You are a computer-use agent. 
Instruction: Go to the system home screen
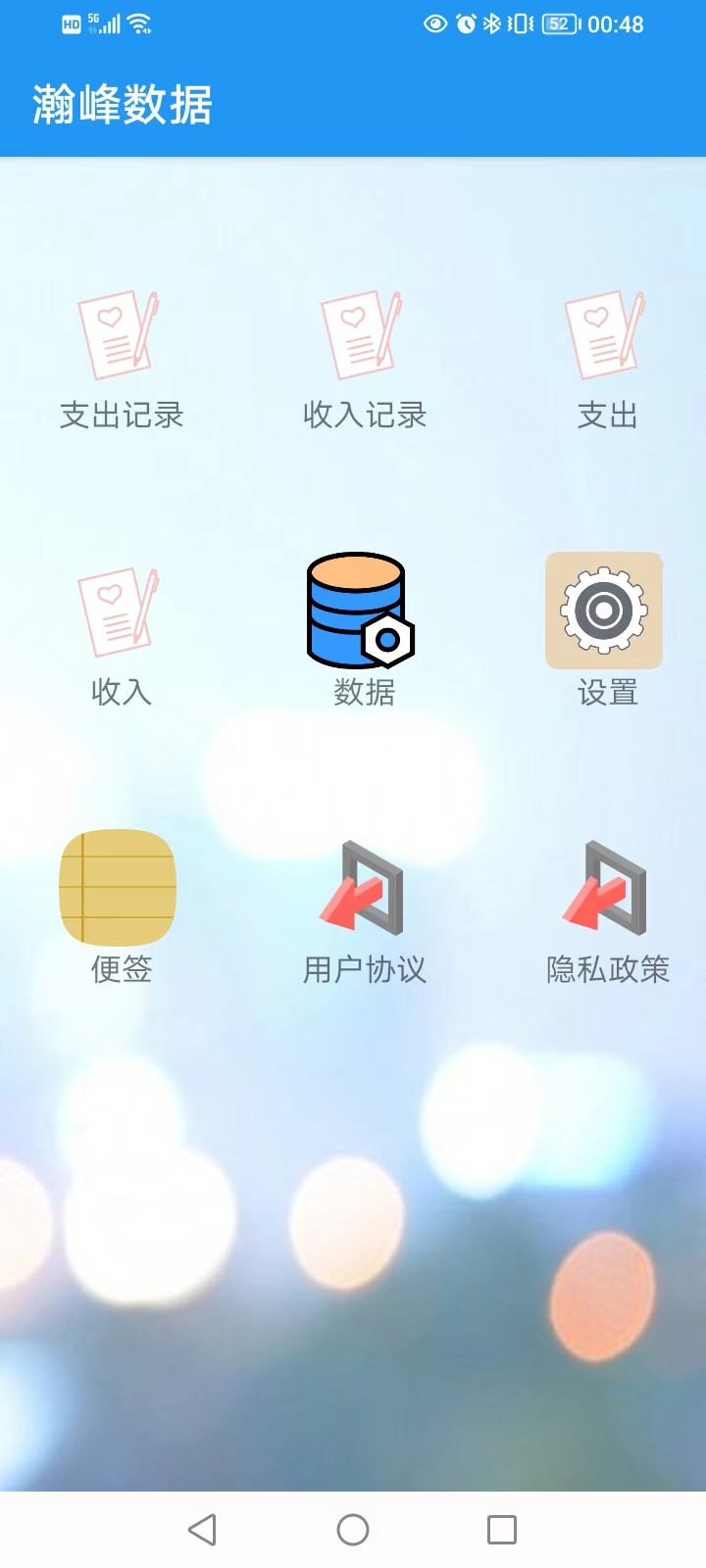(353, 1530)
